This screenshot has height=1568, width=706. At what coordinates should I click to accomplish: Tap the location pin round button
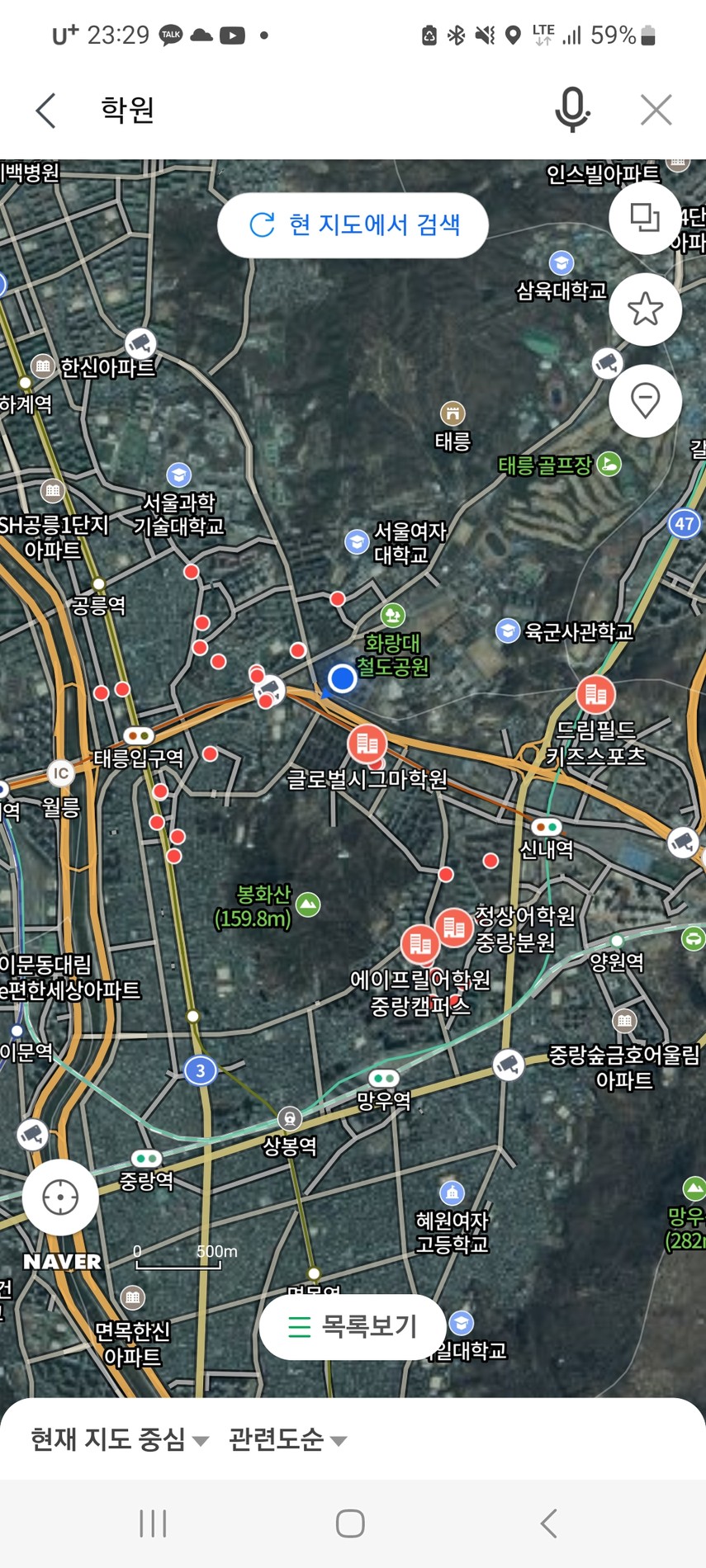point(645,401)
